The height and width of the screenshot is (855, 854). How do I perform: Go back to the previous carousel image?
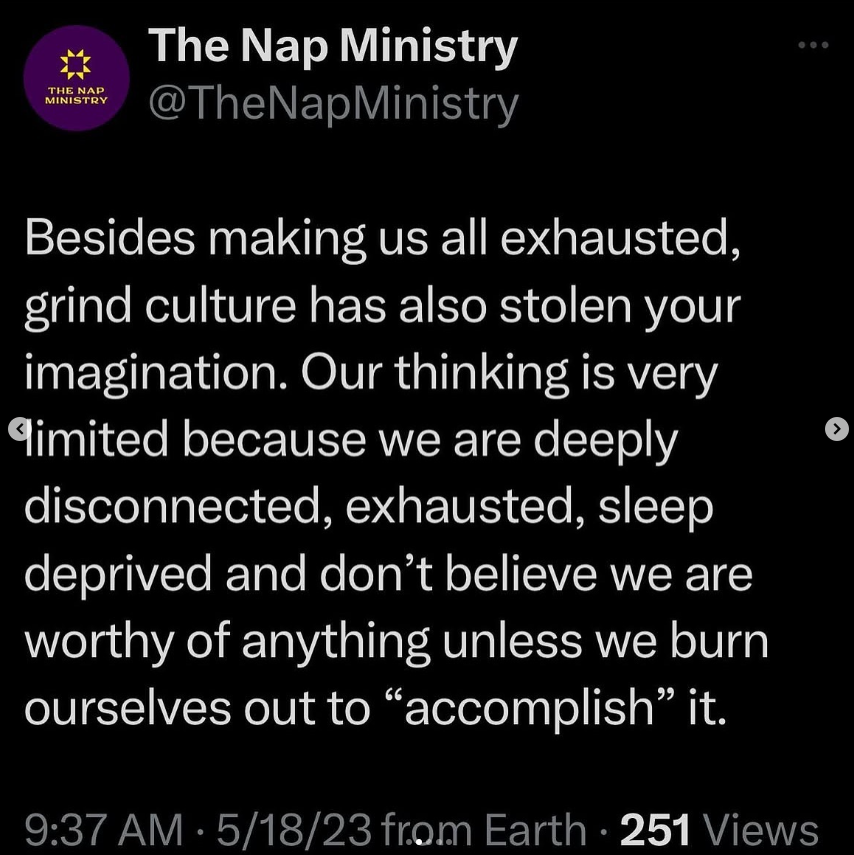(x=18, y=428)
